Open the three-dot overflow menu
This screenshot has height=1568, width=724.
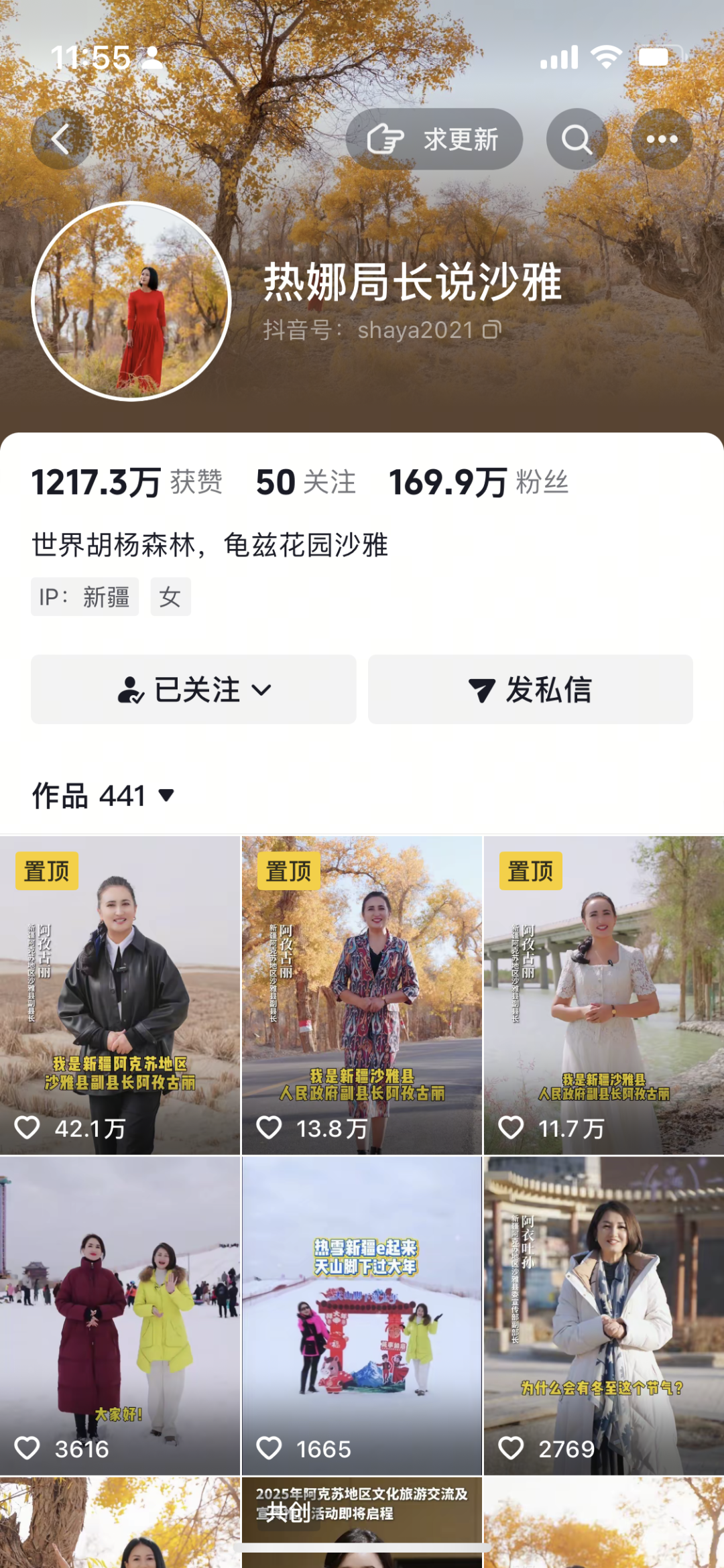662,139
